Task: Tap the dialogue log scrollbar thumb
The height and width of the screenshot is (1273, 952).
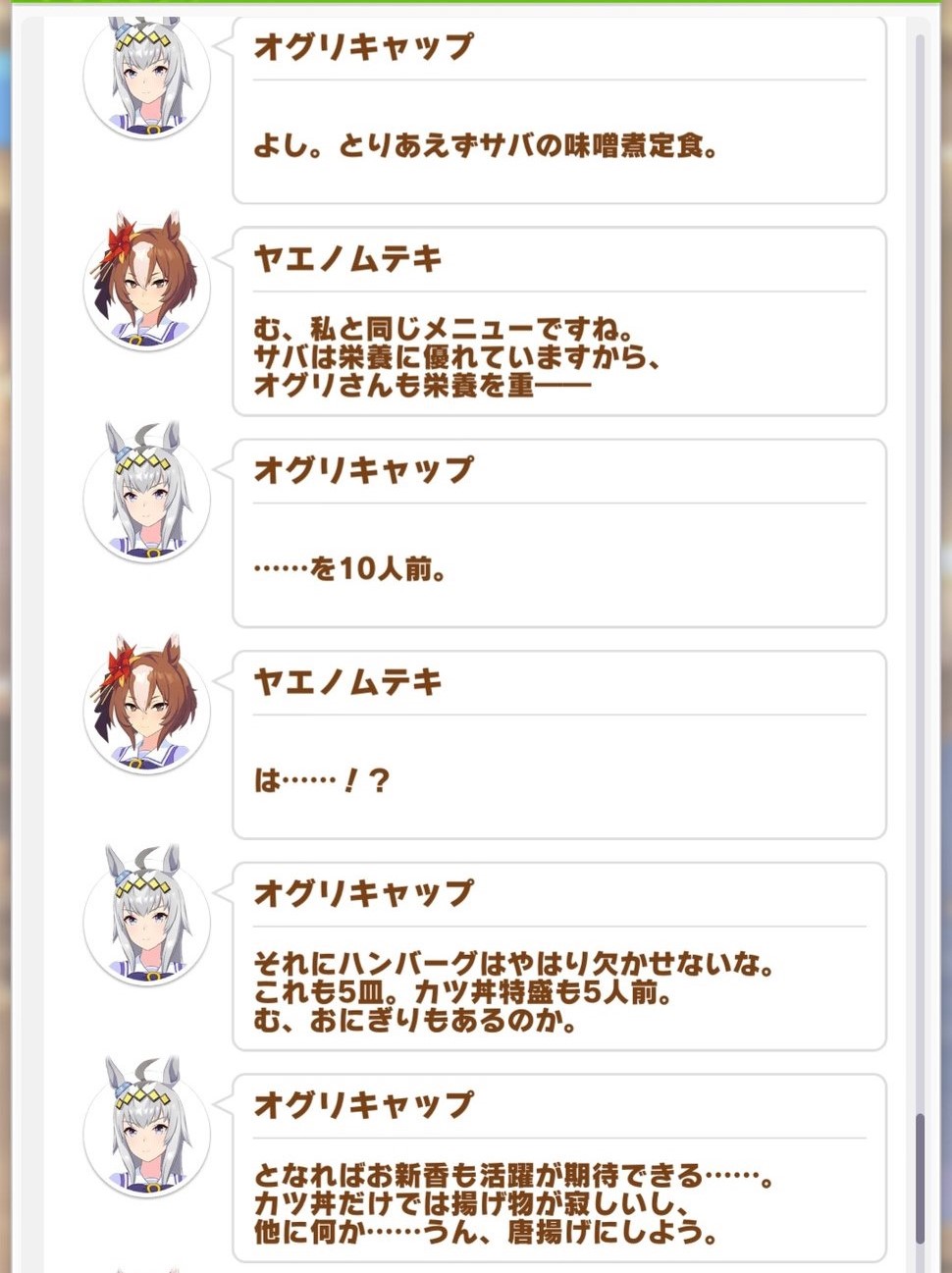Action: 920,1180
